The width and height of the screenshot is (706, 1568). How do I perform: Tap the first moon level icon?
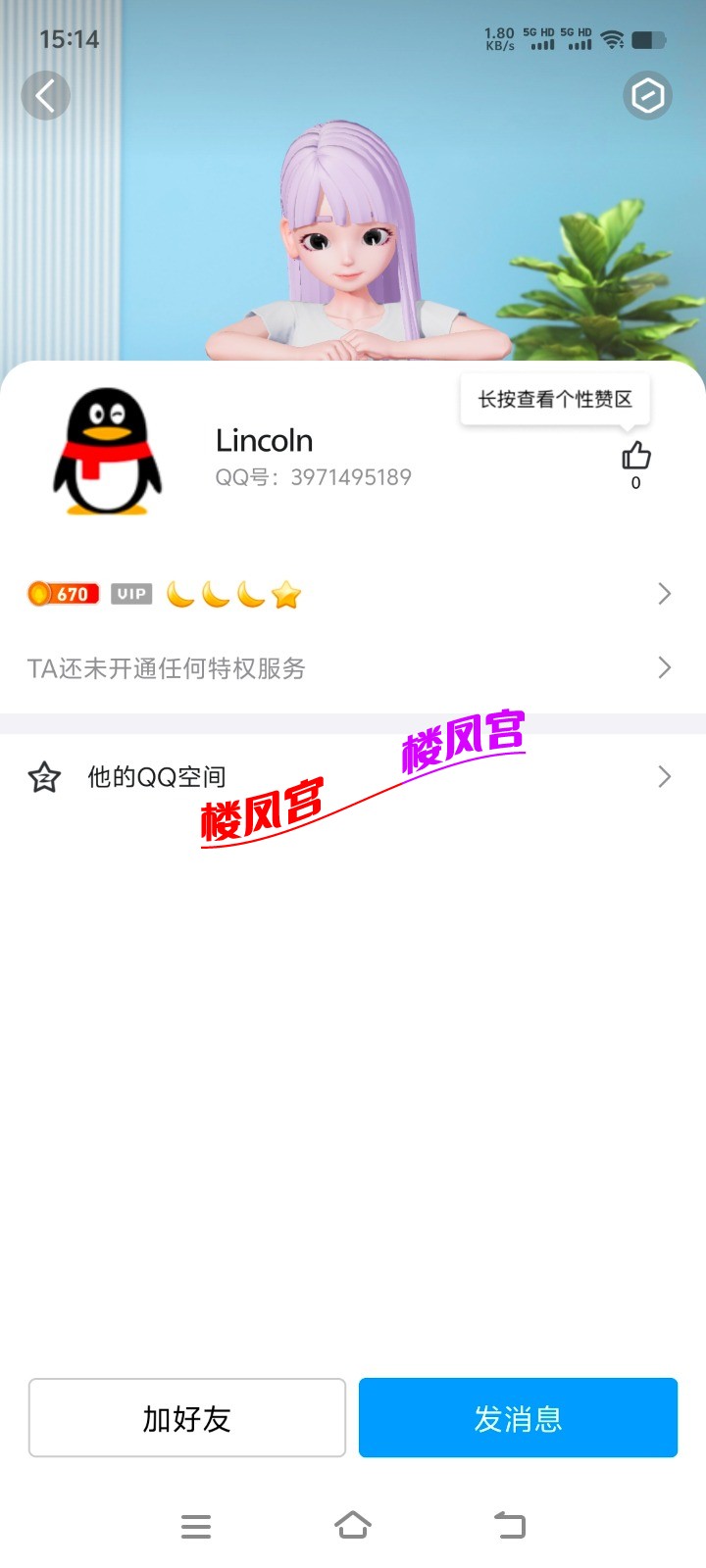tap(180, 593)
